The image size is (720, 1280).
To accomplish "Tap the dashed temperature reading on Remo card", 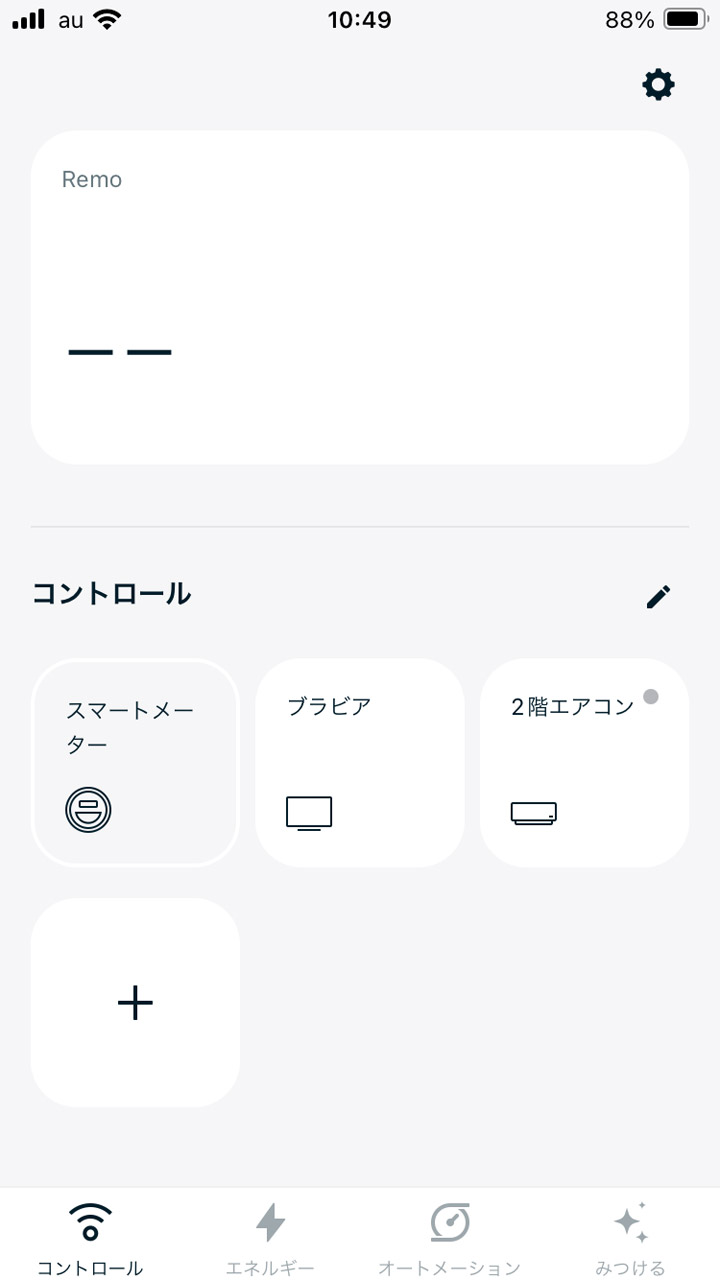I will pyautogui.click(x=122, y=350).
